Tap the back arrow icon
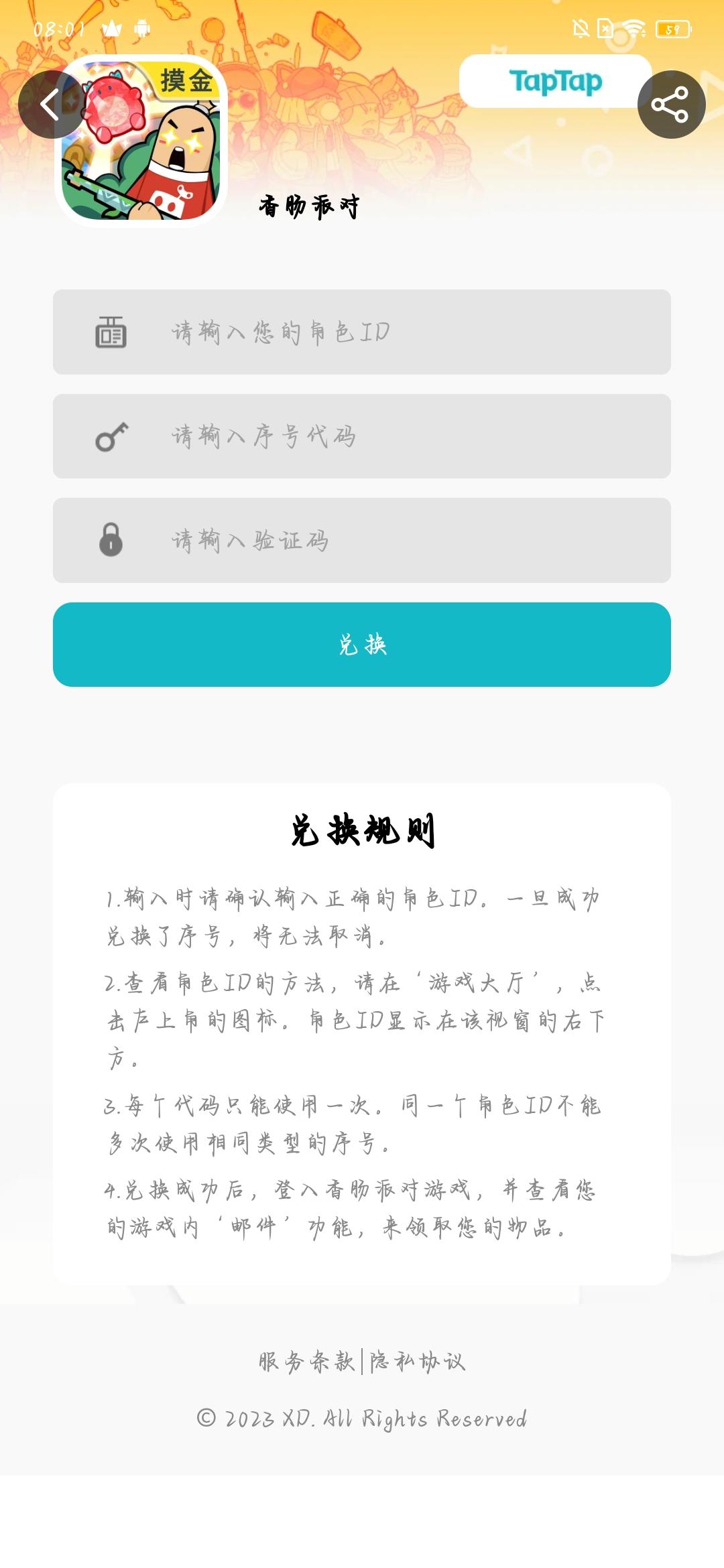The width and height of the screenshot is (724, 1568). tap(51, 105)
